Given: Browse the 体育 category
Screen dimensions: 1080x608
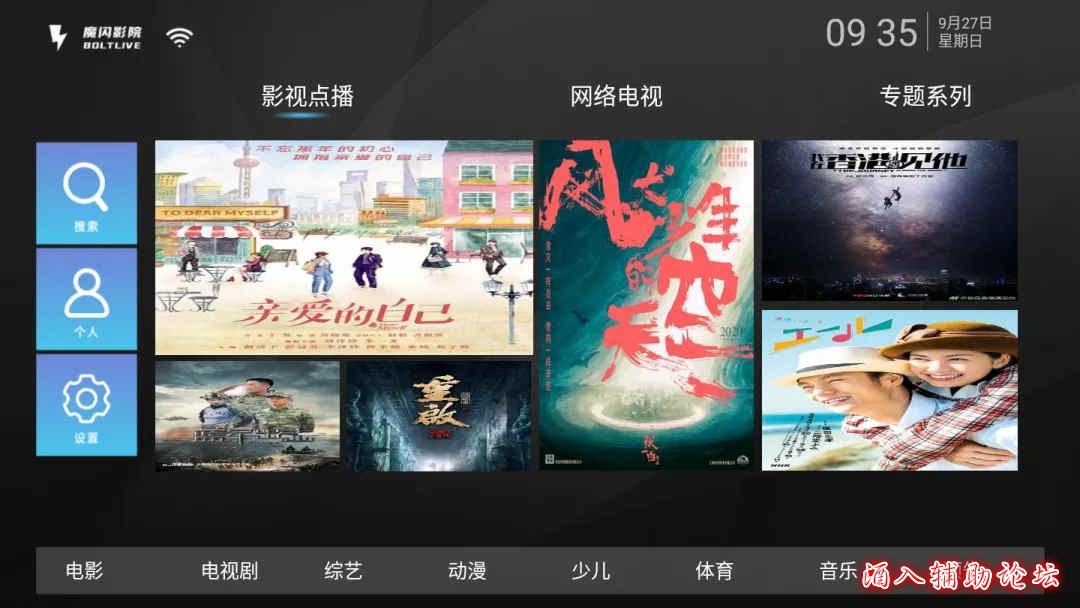Looking at the screenshot, I should 714,571.
